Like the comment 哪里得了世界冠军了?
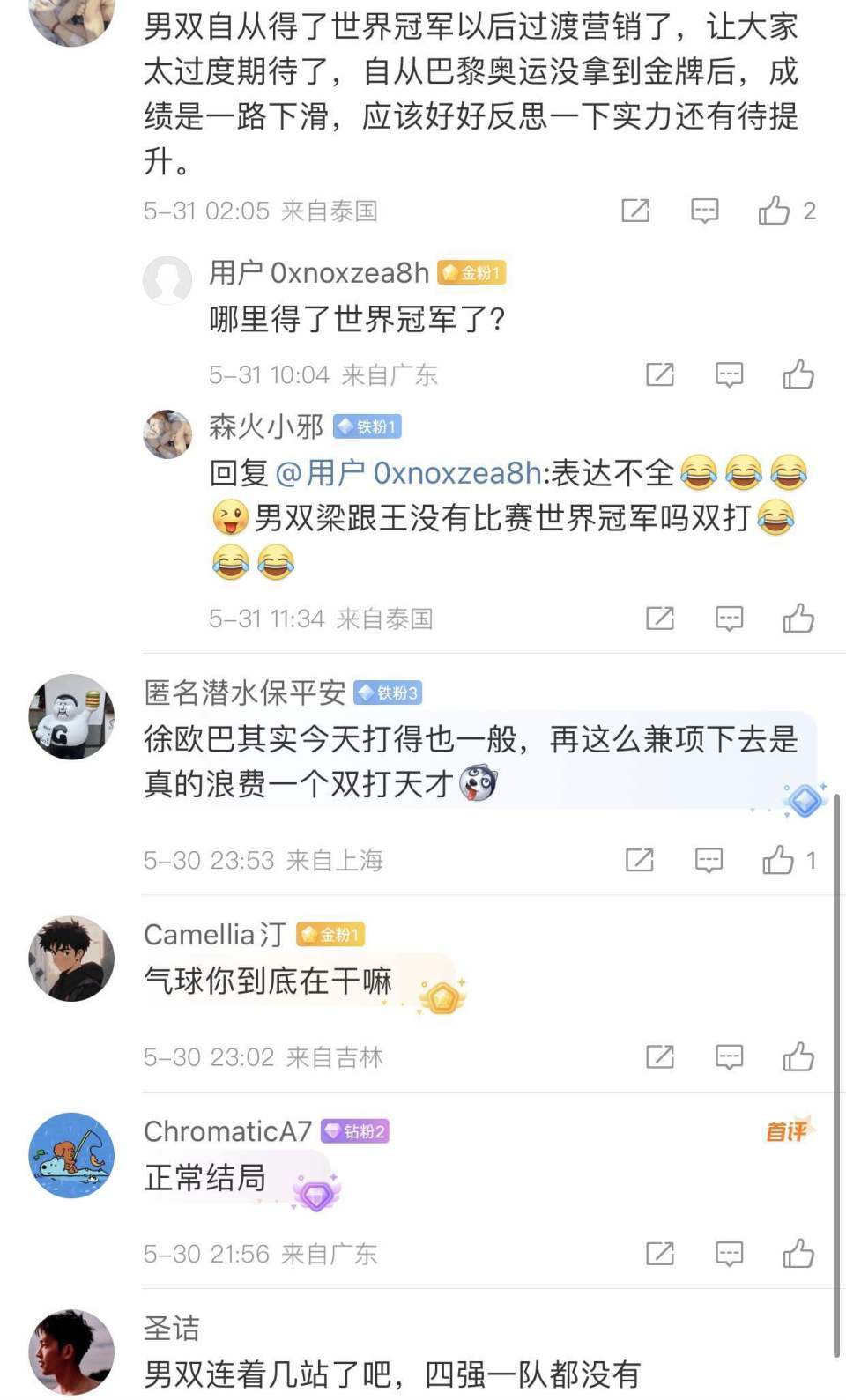The height and width of the screenshot is (1400, 846). point(800,374)
